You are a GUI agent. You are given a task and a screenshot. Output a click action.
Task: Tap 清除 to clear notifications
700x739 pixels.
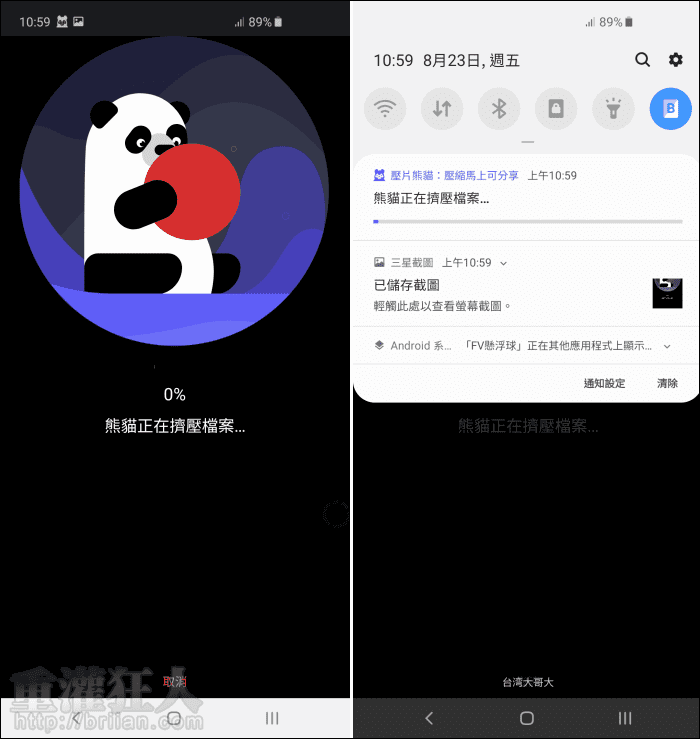pos(667,383)
